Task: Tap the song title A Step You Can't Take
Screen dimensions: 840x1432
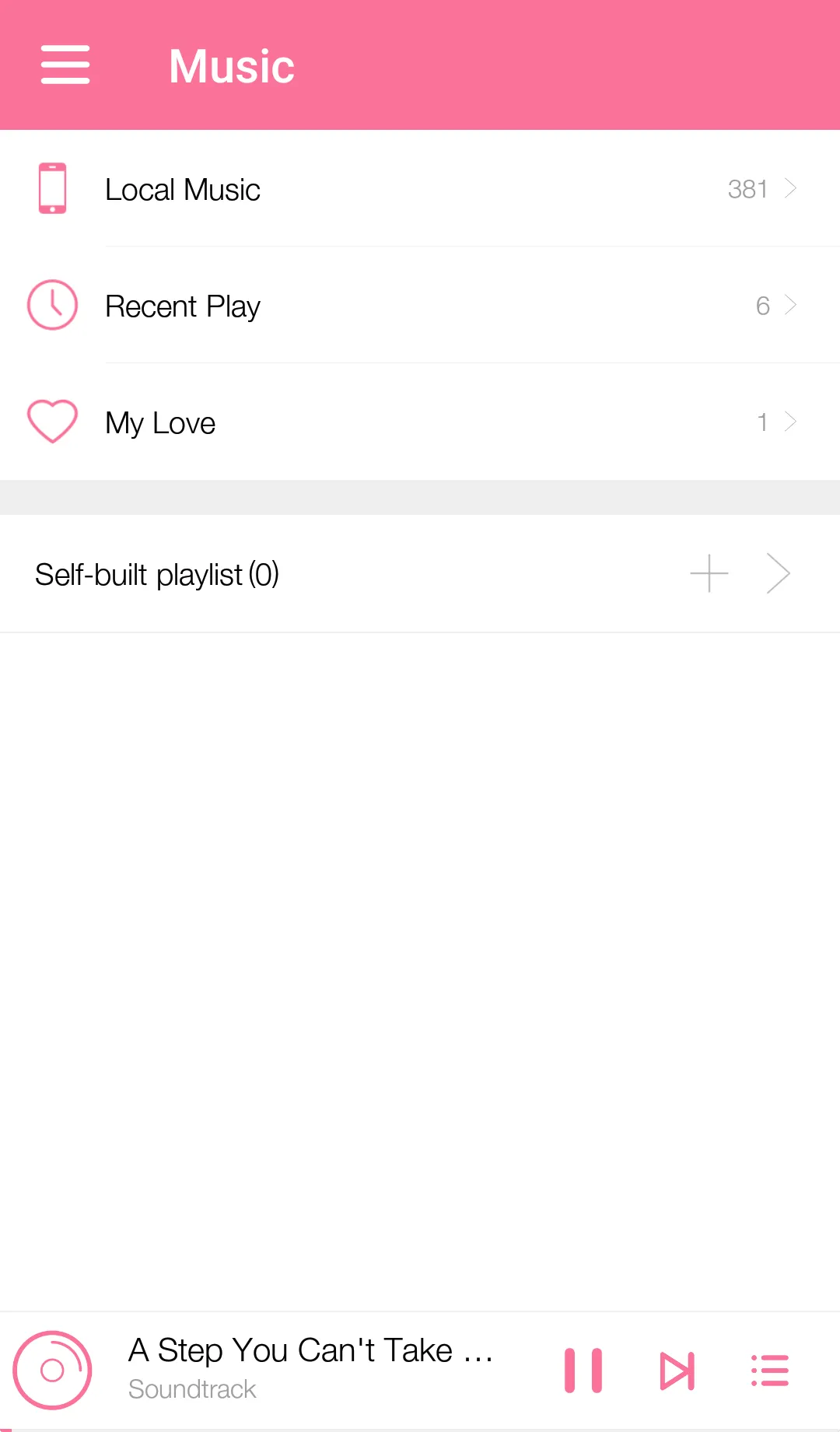Action: pos(310,1350)
